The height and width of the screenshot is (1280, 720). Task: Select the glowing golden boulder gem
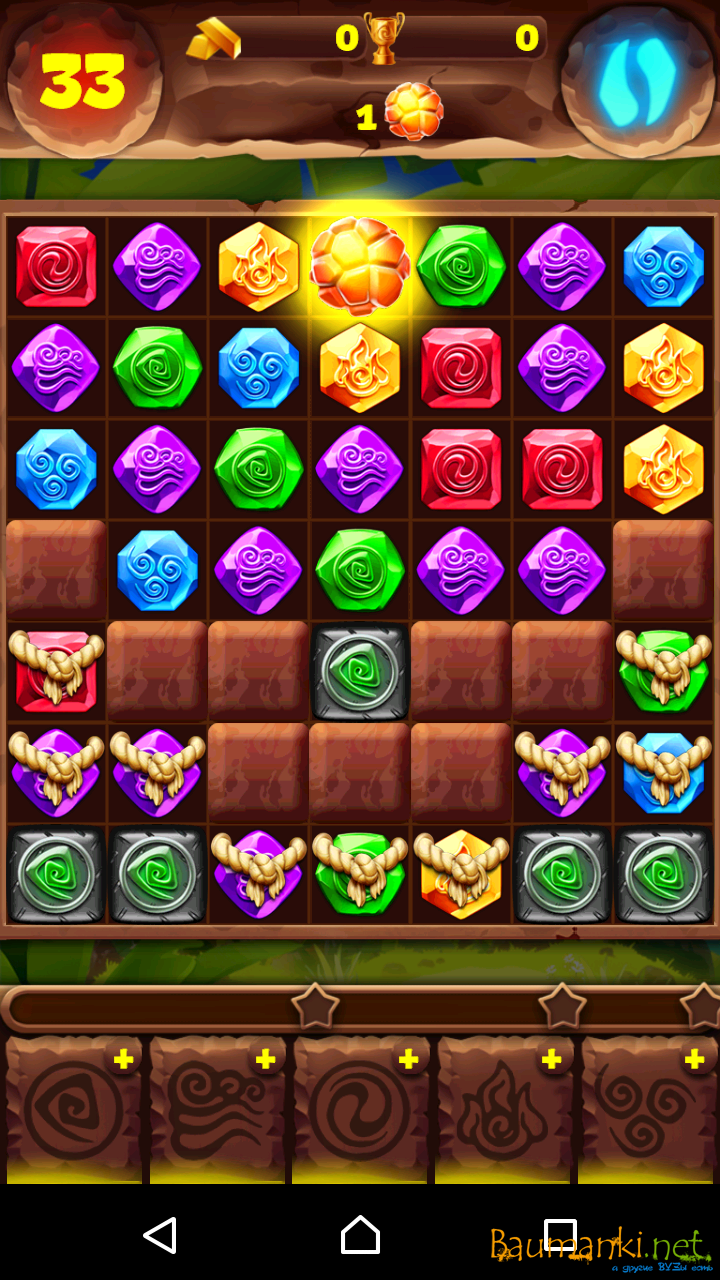[360, 266]
